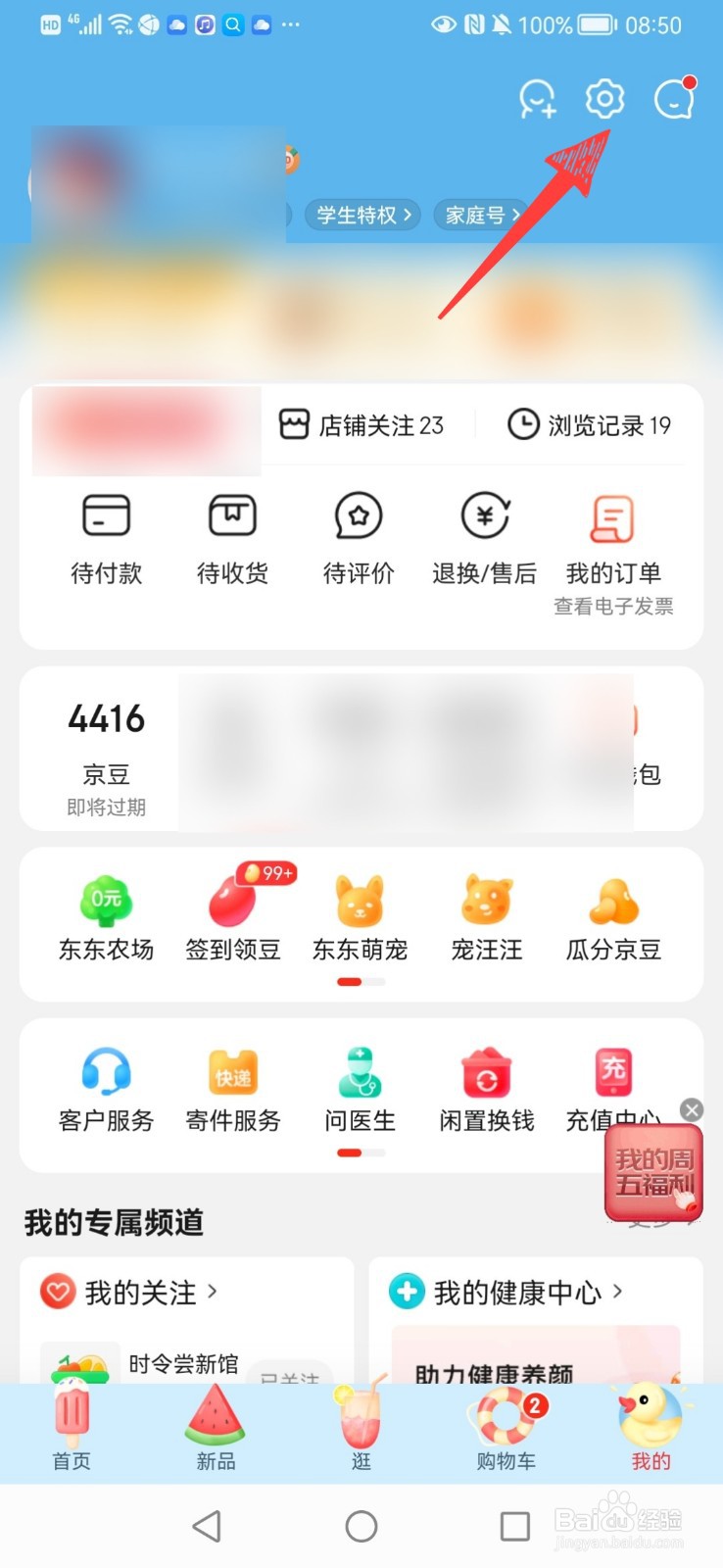Image resolution: width=723 pixels, height=1568 pixels.
Task: Switch to the 购物车 cart tab
Action: point(505,1431)
